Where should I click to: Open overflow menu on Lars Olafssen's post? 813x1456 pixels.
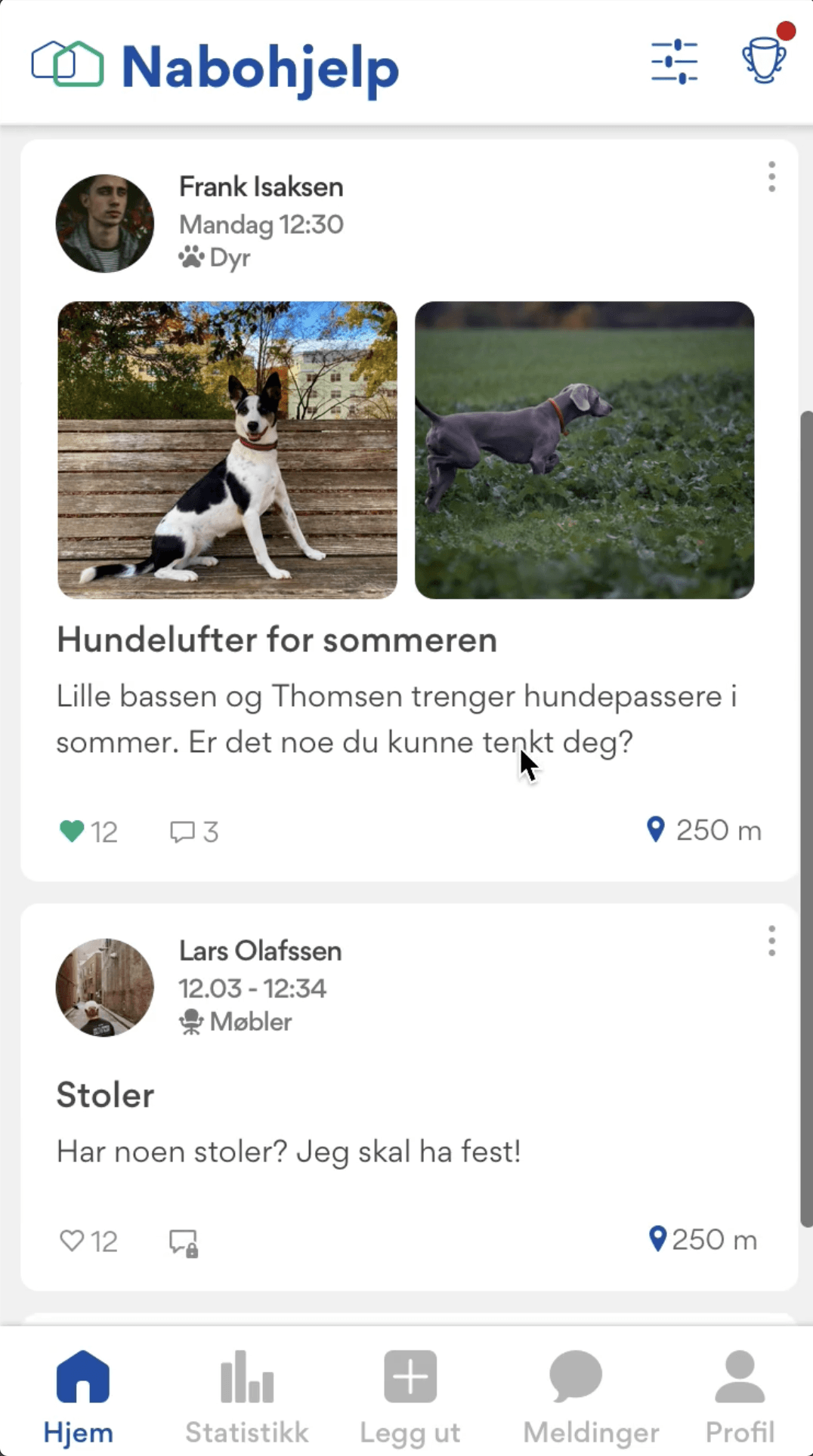(771, 941)
